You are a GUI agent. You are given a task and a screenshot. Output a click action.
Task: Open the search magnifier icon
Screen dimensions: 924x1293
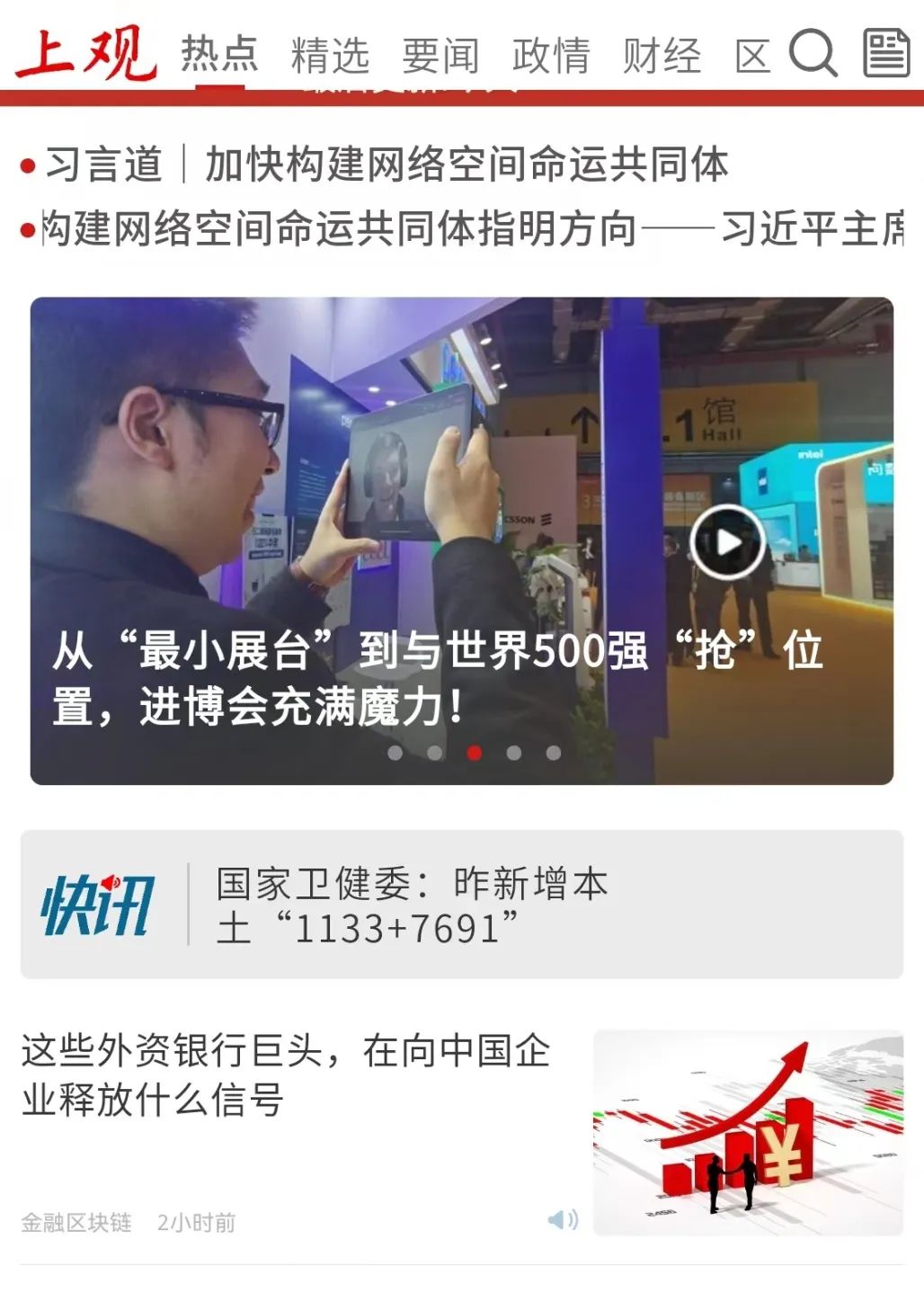tap(813, 53)
